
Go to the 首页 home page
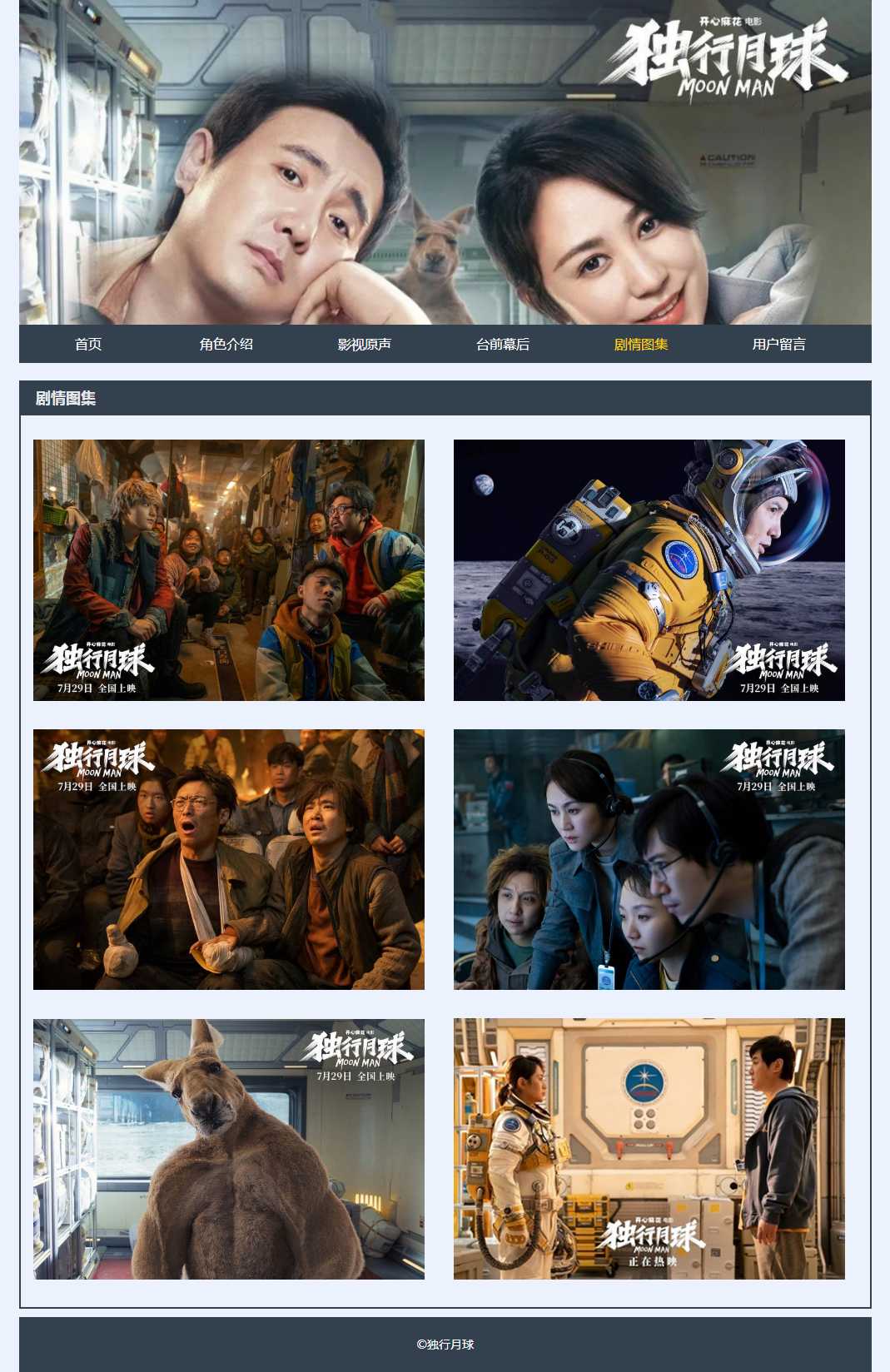tap(88, 344)
